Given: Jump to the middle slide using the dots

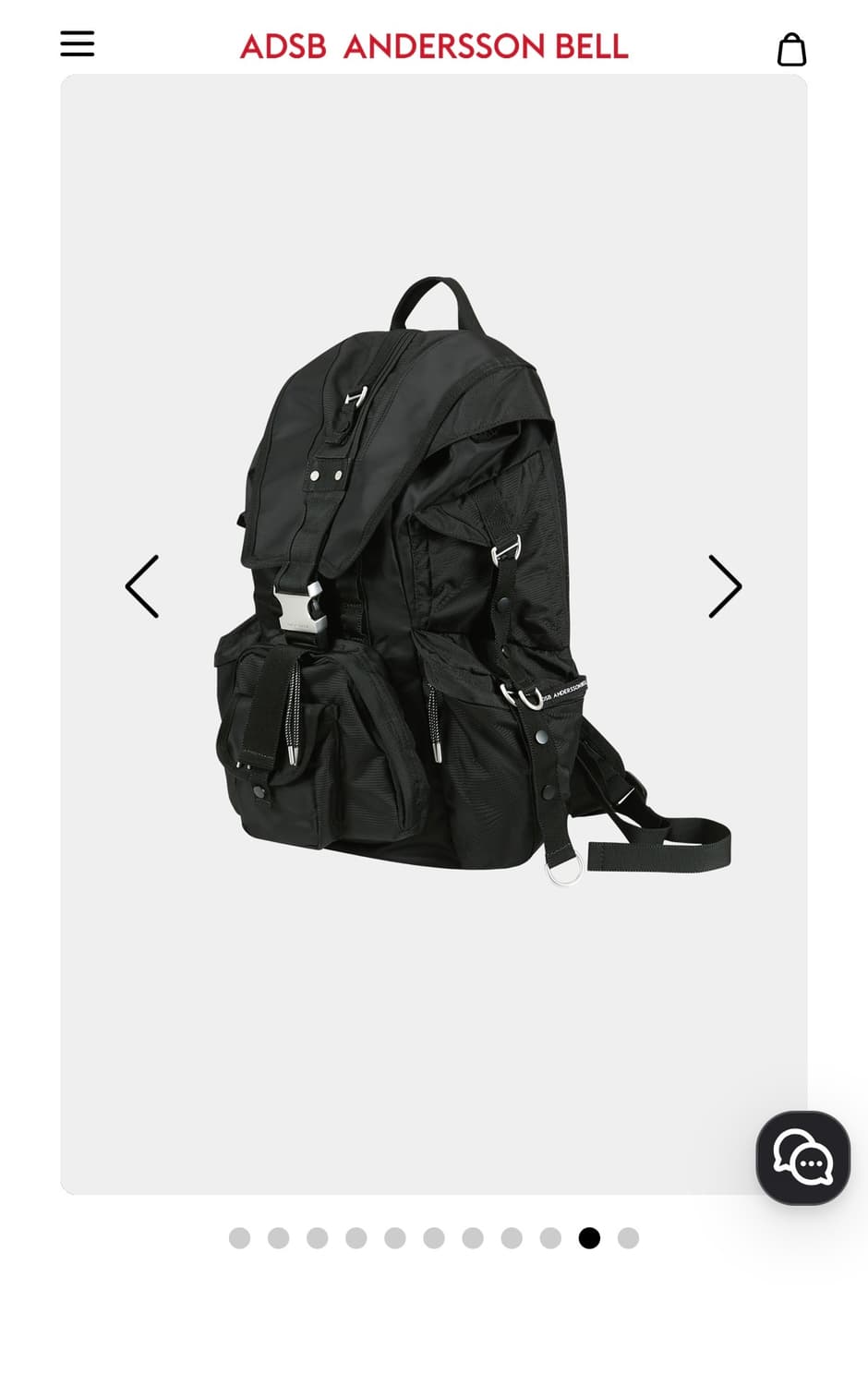Looking at the screenshot, I should click(x=434, y=1238).
